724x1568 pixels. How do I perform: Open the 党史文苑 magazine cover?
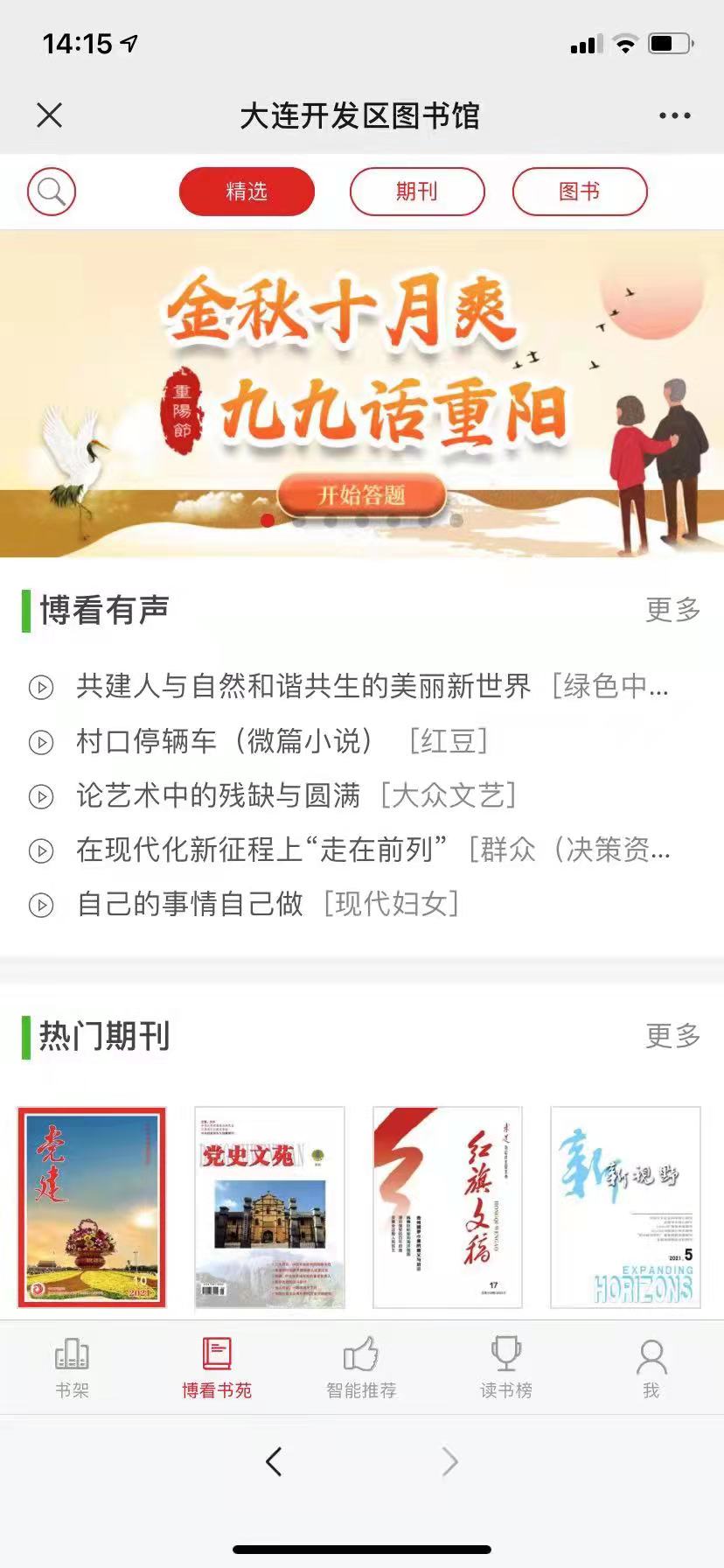pos(269,1207)
